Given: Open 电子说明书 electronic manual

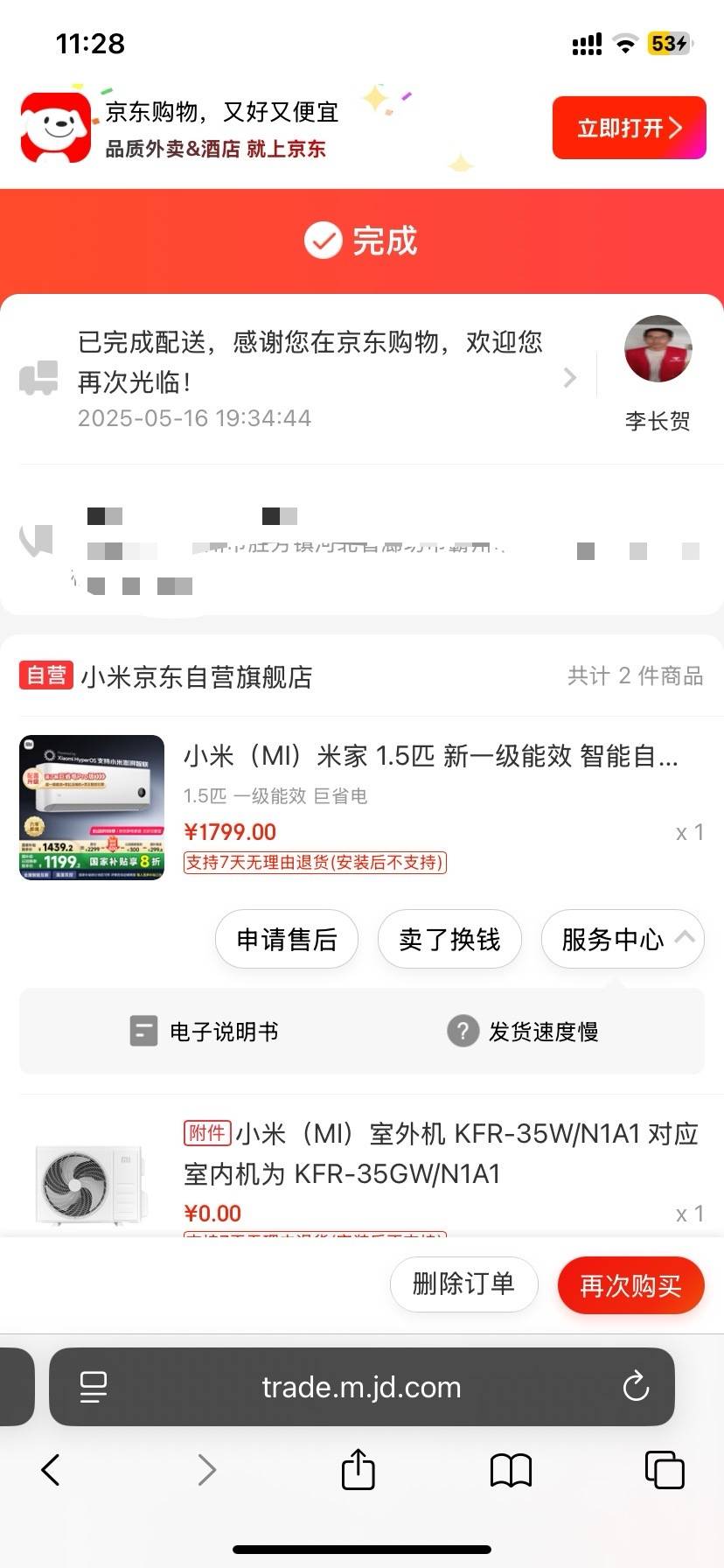Looking at the screenshot, I should pyautogui.click(x=205, y=1032).
